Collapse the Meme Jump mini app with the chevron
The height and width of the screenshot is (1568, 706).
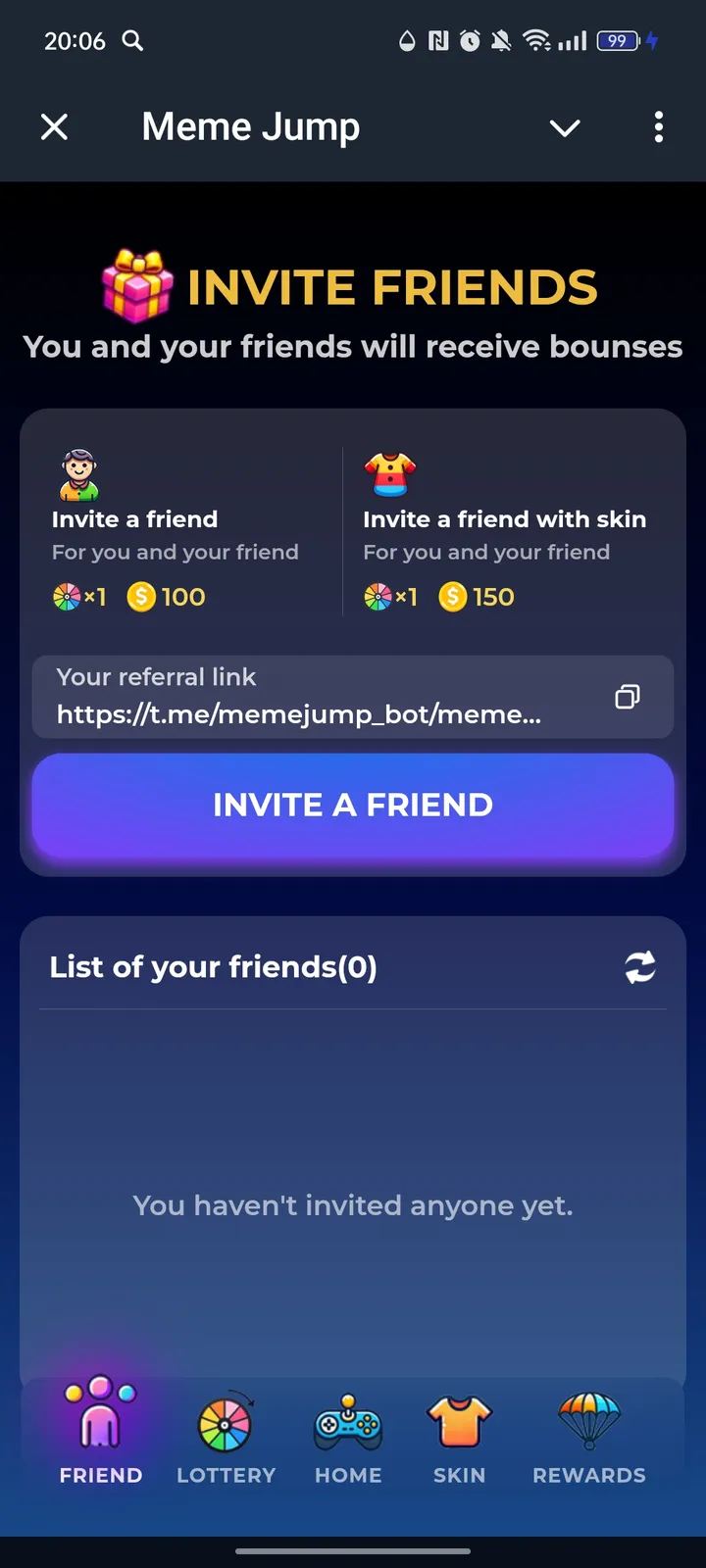(565, 127)
